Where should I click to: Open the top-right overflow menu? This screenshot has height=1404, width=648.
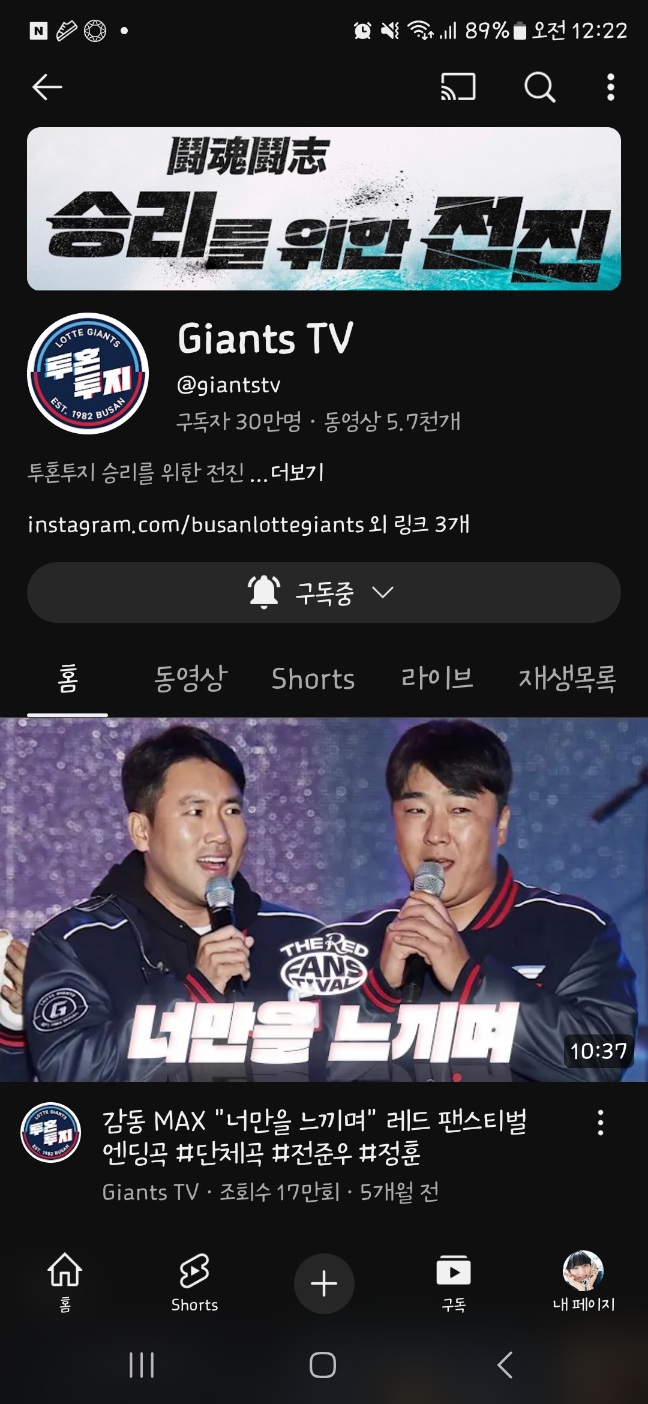tap(610, 88)
